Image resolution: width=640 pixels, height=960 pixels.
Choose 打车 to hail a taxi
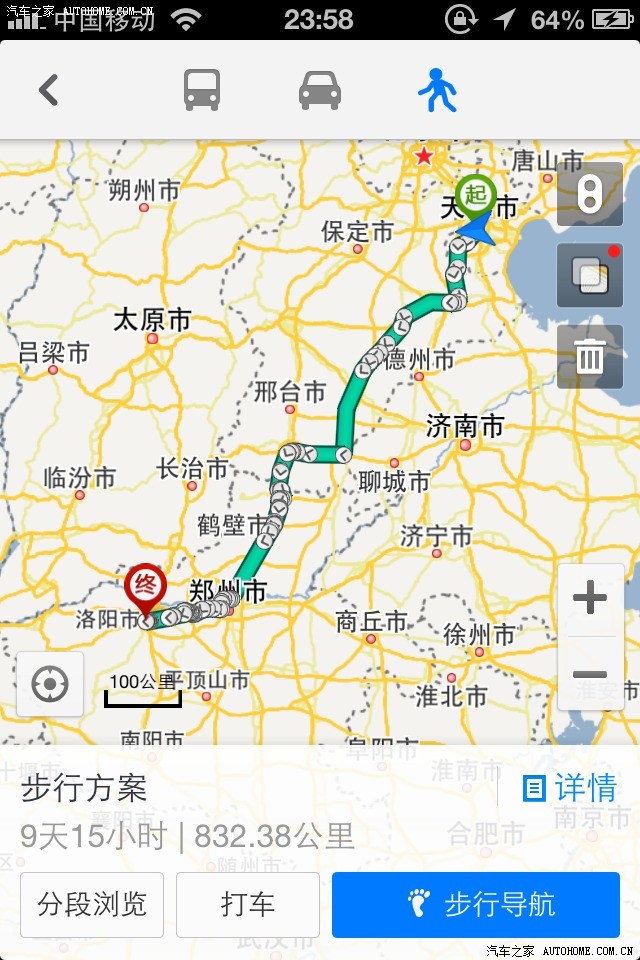pos(248,905)
